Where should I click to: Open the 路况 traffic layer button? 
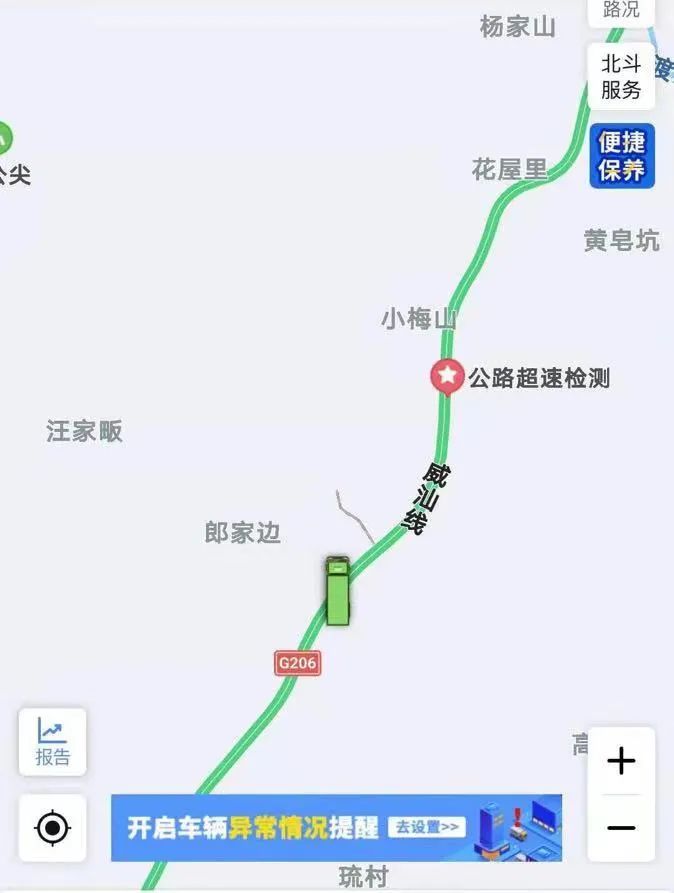(621, 11)
